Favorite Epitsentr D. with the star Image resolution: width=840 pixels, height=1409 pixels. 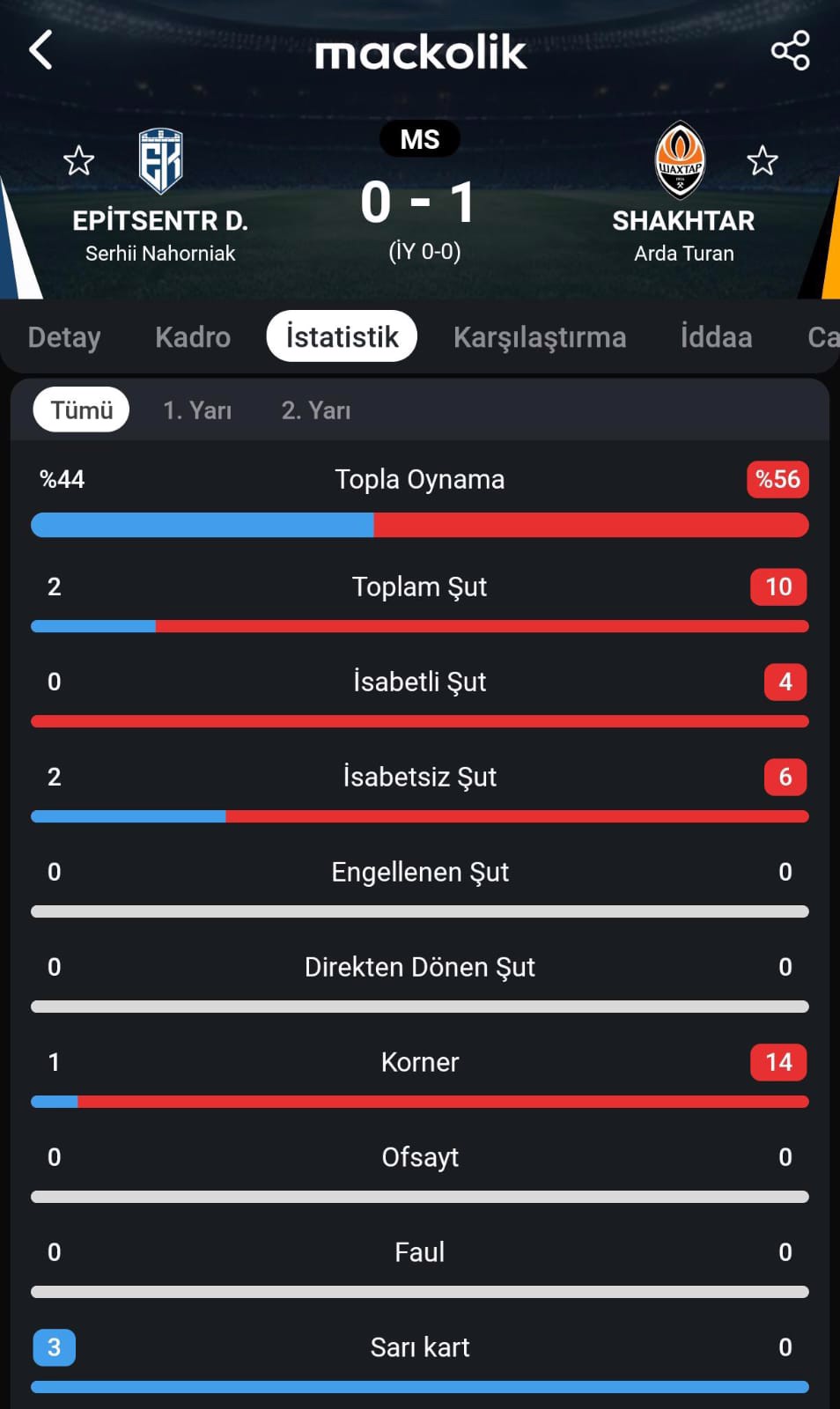78,161
